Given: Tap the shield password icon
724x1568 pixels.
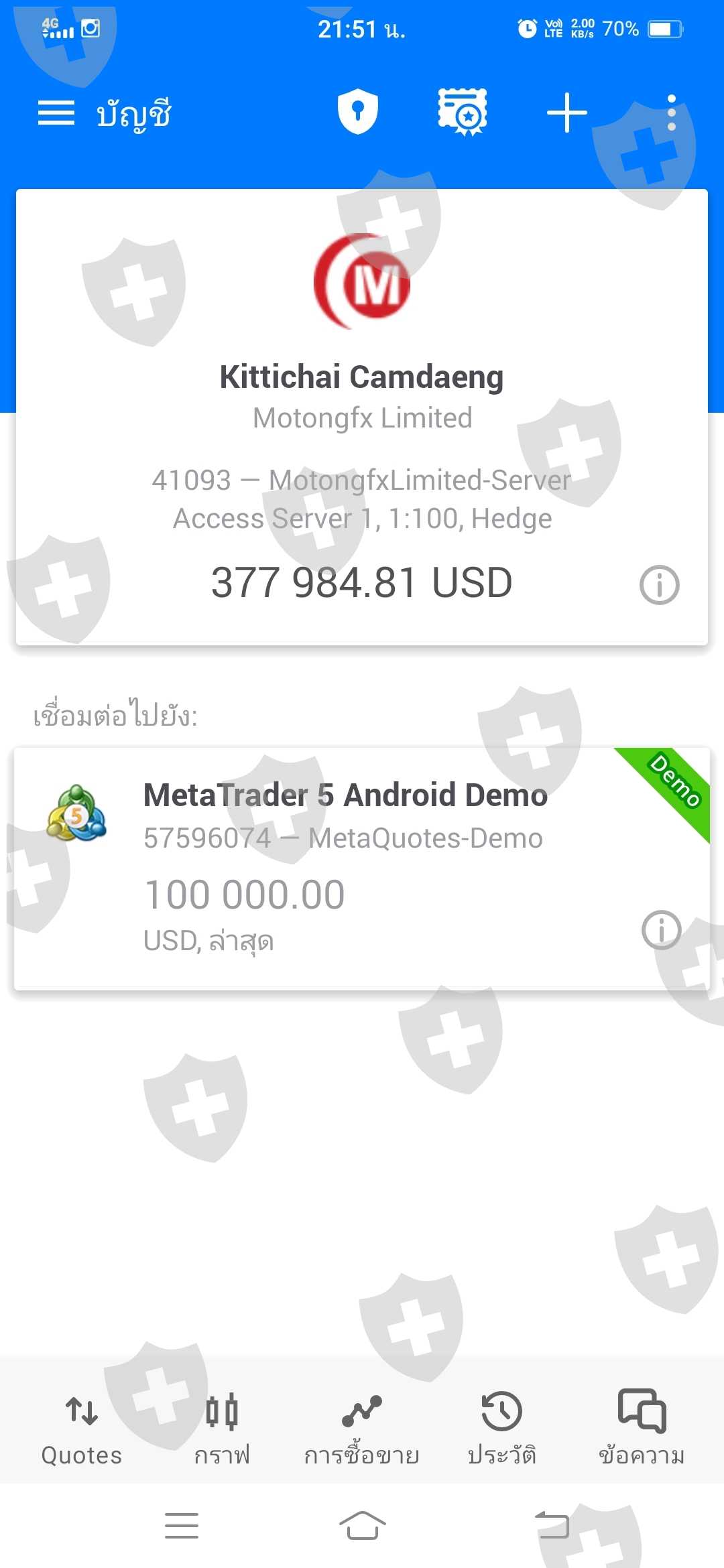Looking at the screenshot, I should 357,112.
